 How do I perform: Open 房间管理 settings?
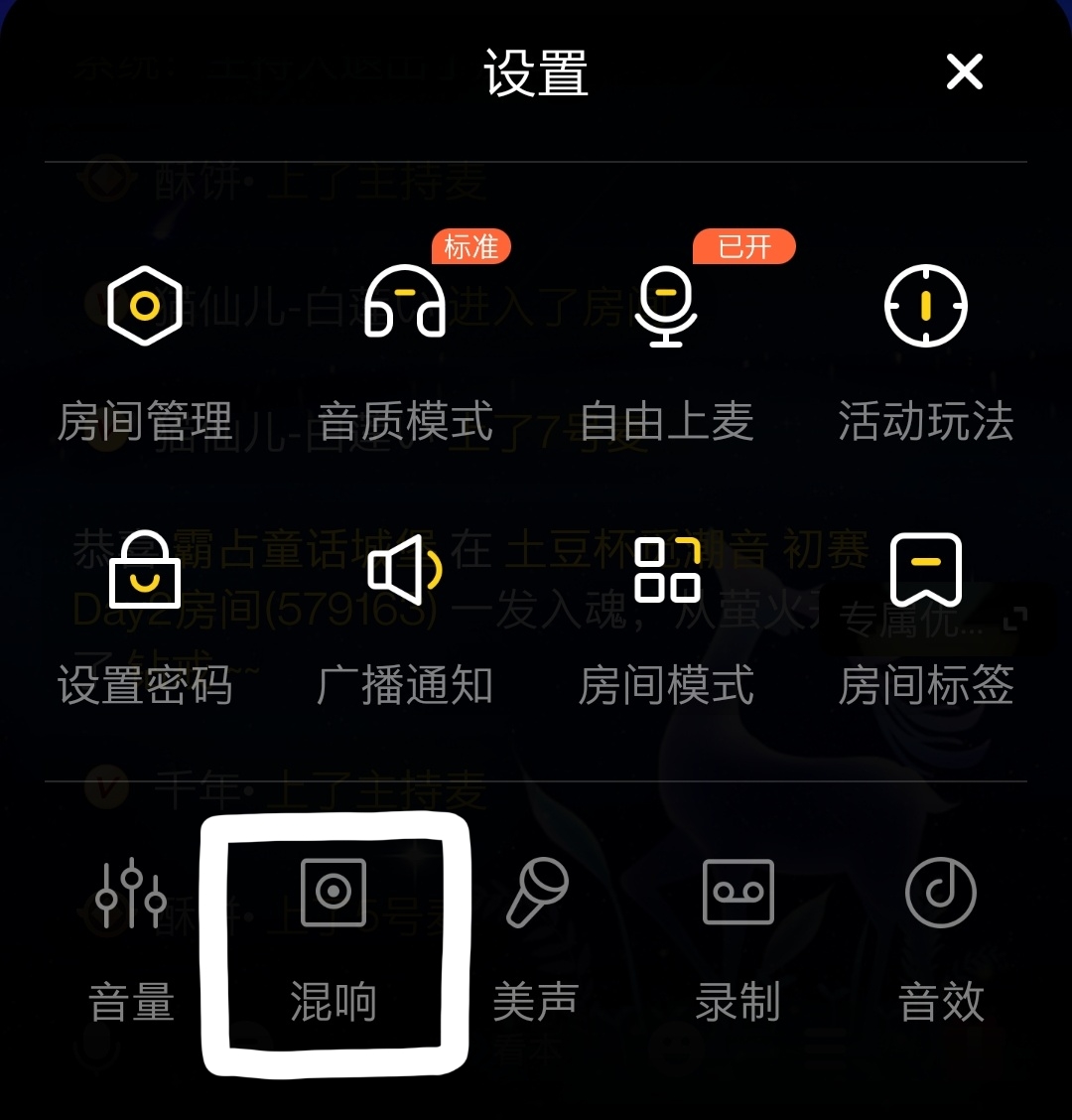tap(145, 348)
